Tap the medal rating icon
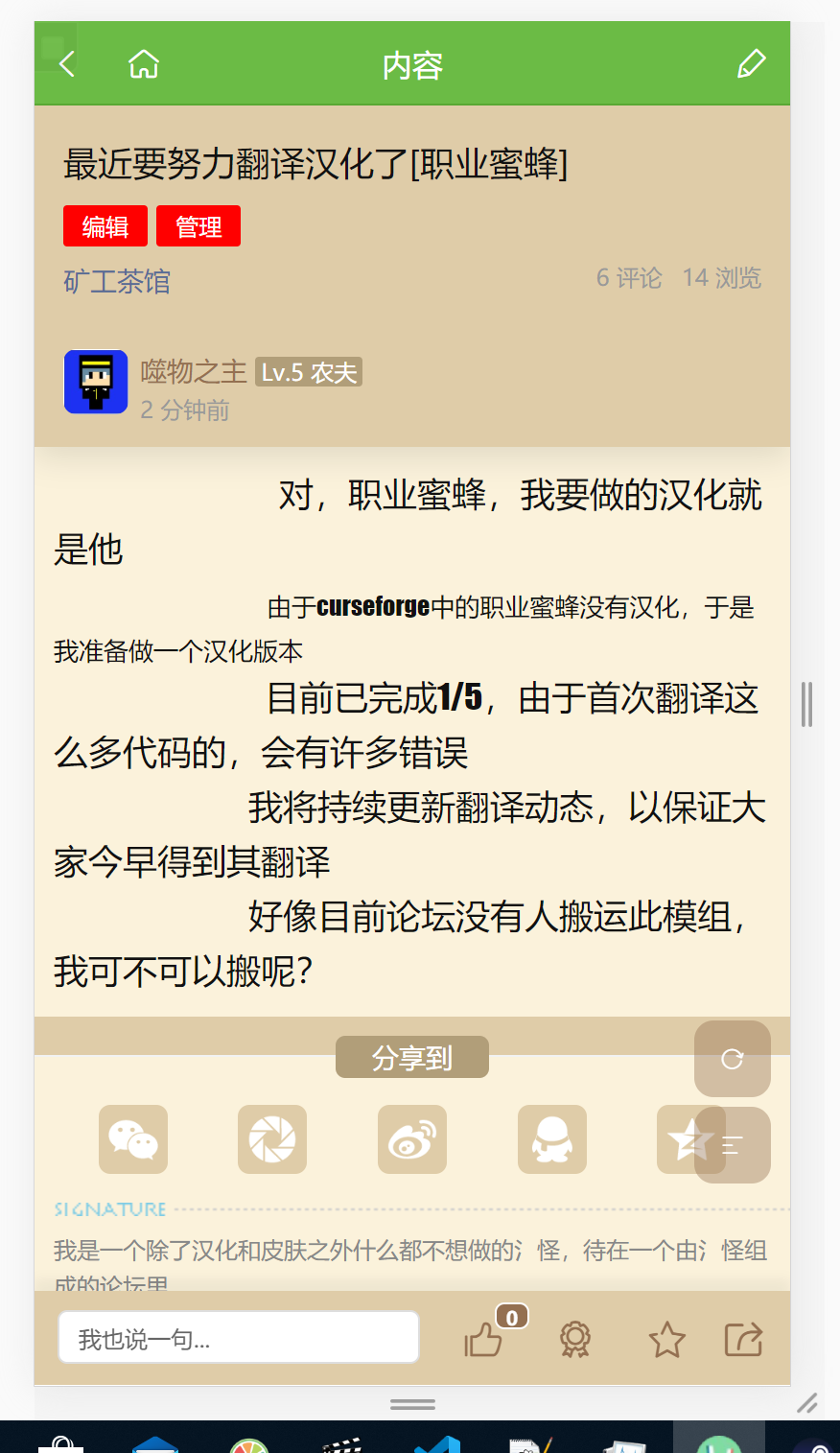This screenshot has width=840, height=1453. pyautogui.click(x=575, y=1339)
